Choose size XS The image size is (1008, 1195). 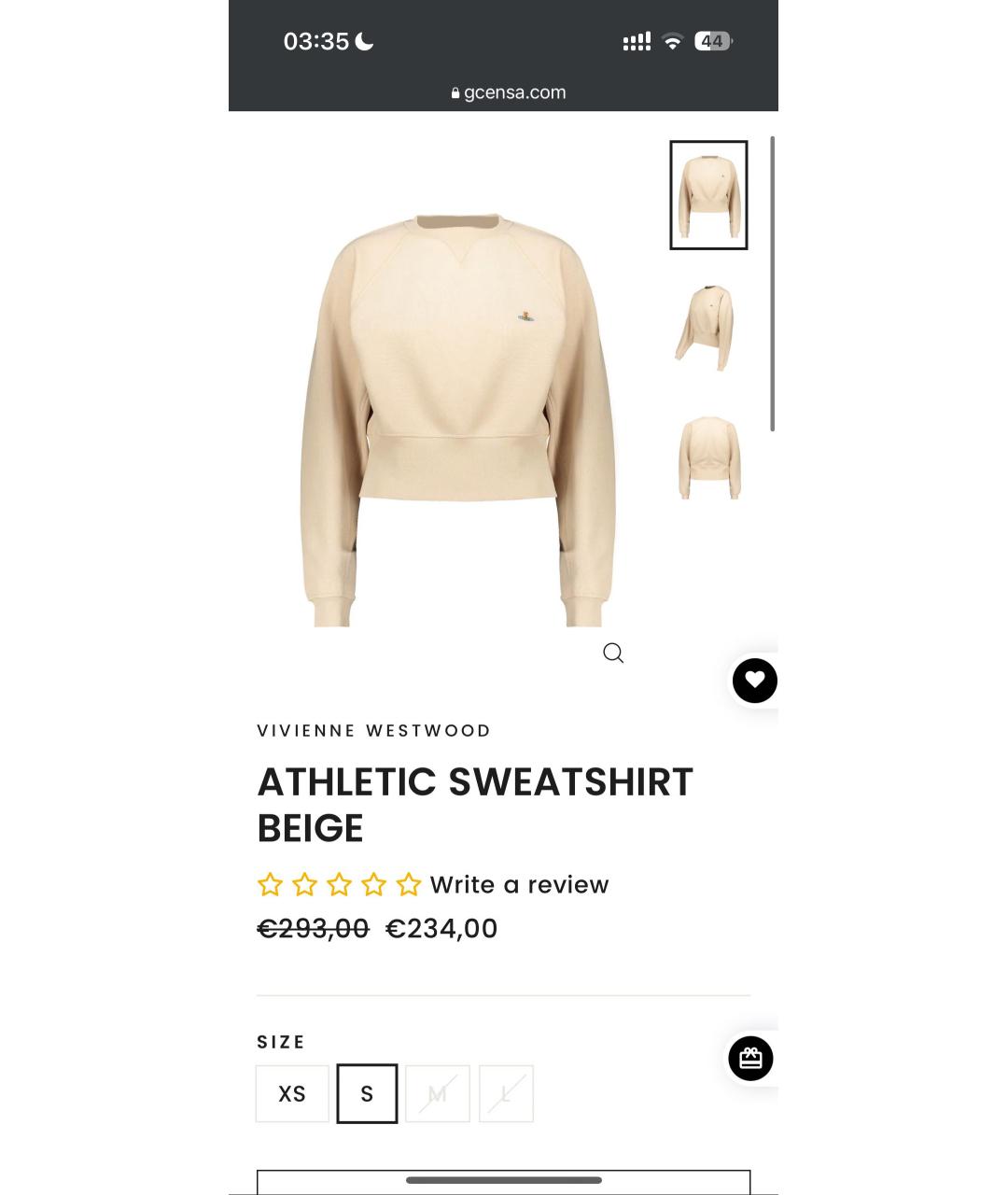tap(292, 1093)
